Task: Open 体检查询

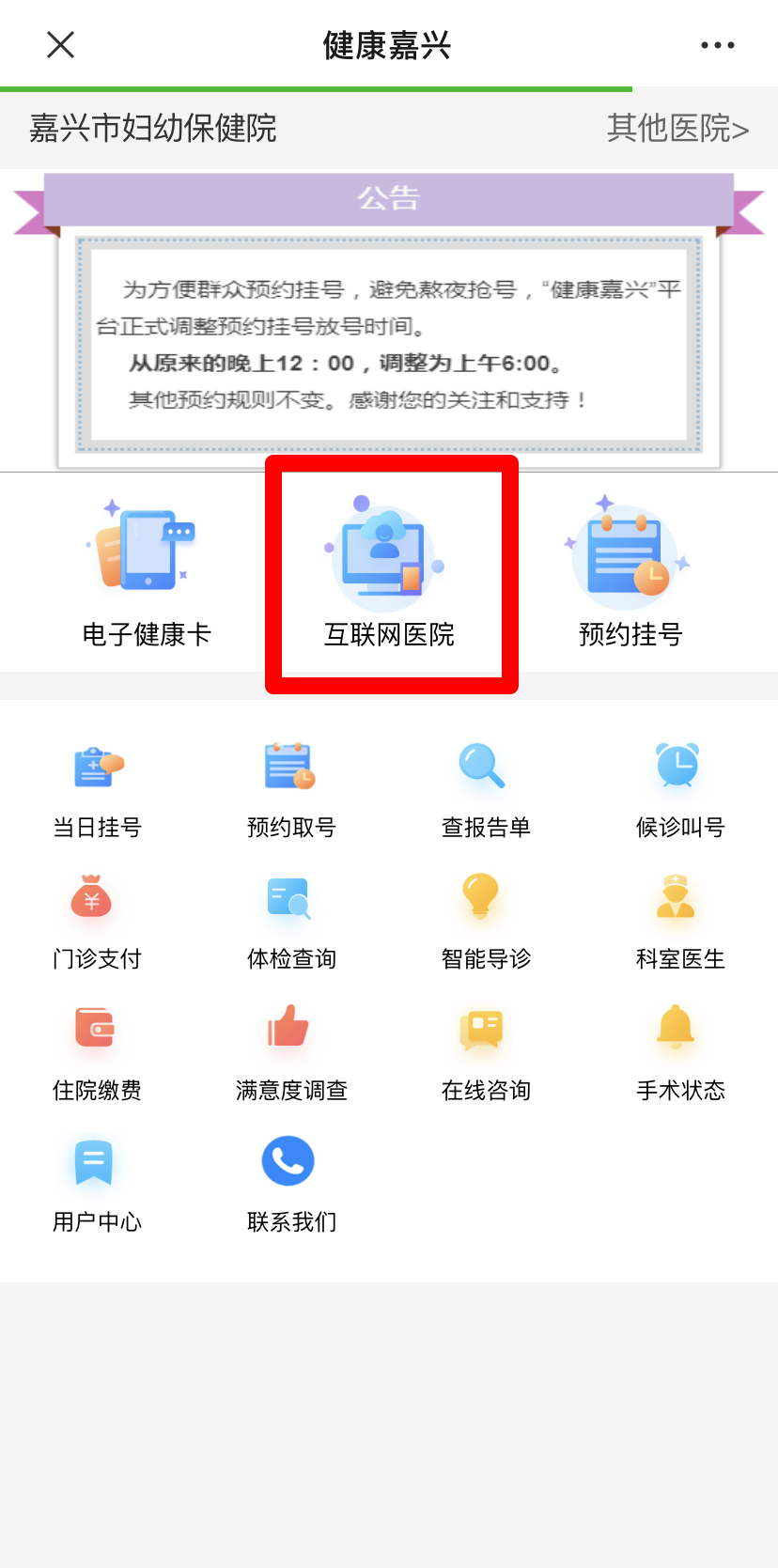Action: [291, 923]
